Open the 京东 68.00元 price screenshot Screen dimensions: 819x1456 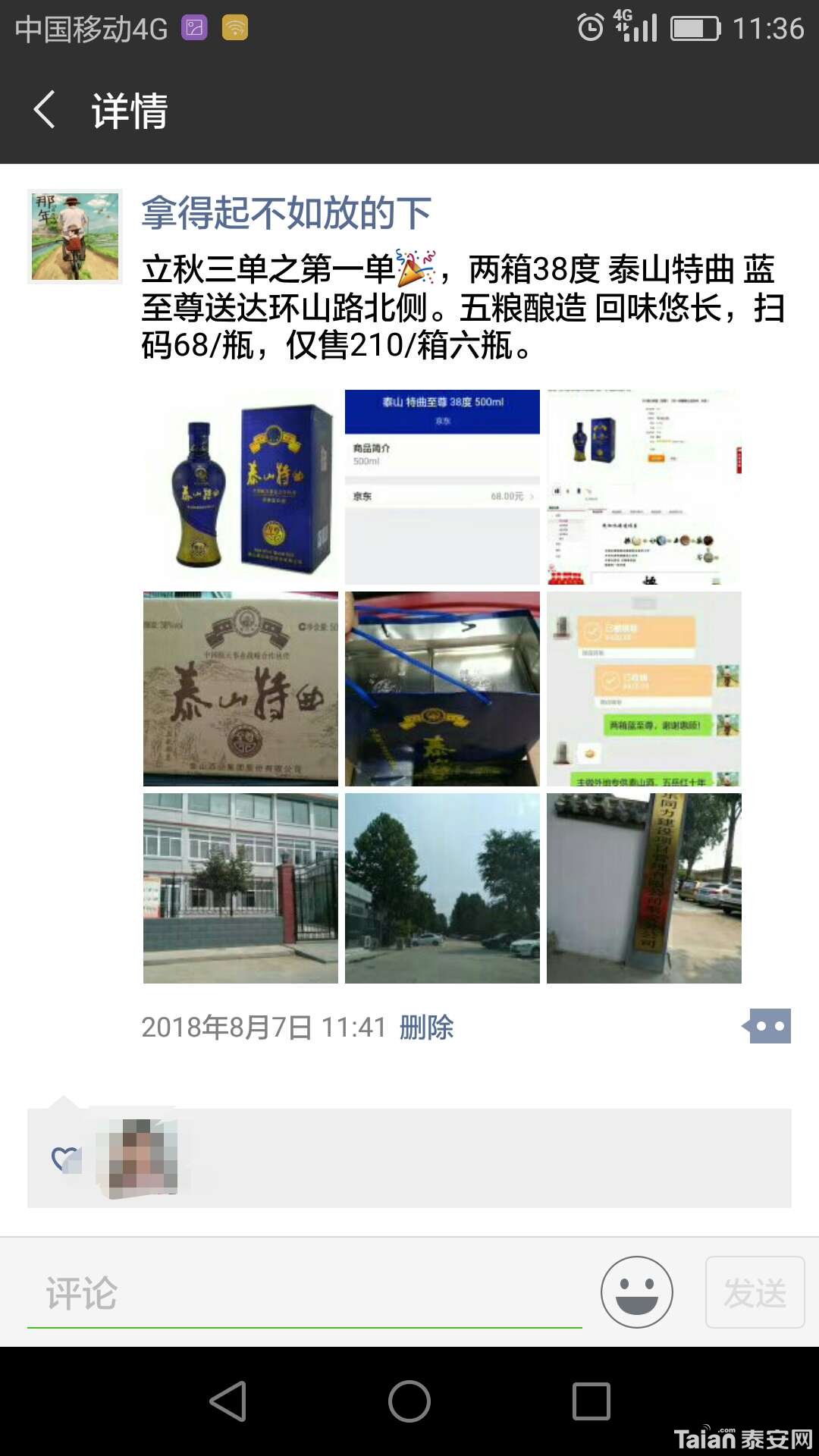tap(442, 487)
